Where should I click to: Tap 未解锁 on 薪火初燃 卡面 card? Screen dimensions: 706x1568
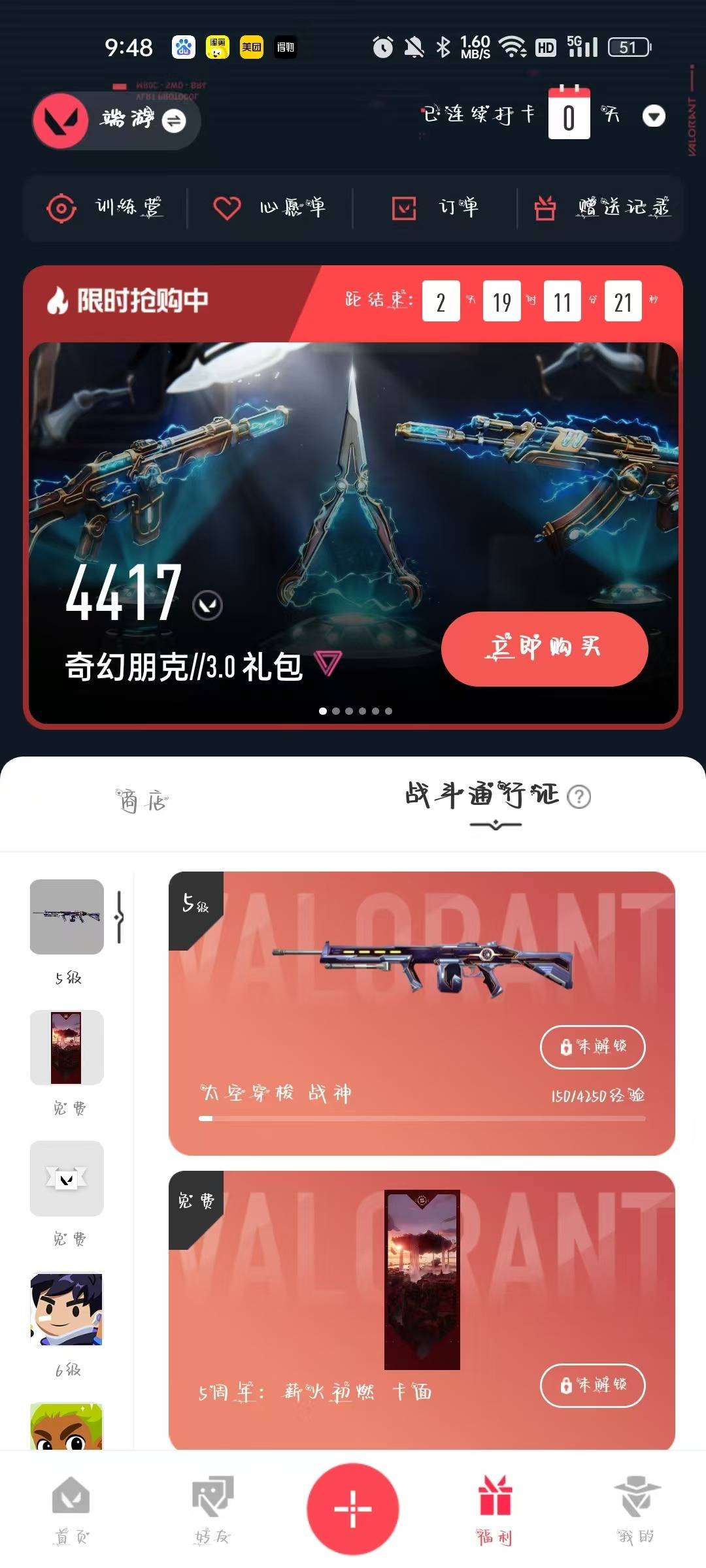tap(592, 1384)
